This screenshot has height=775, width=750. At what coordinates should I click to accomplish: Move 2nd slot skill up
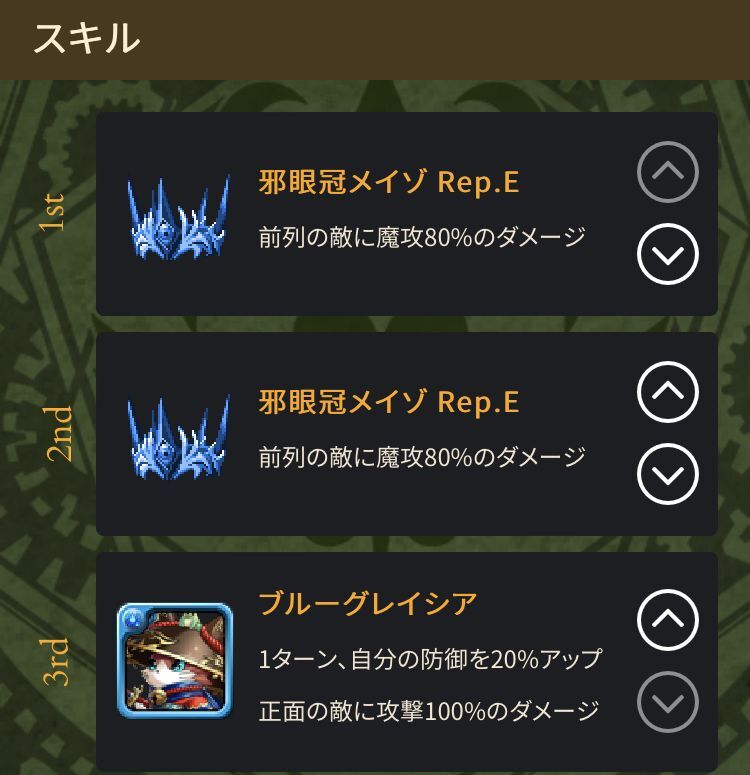(x=667, y=392)
